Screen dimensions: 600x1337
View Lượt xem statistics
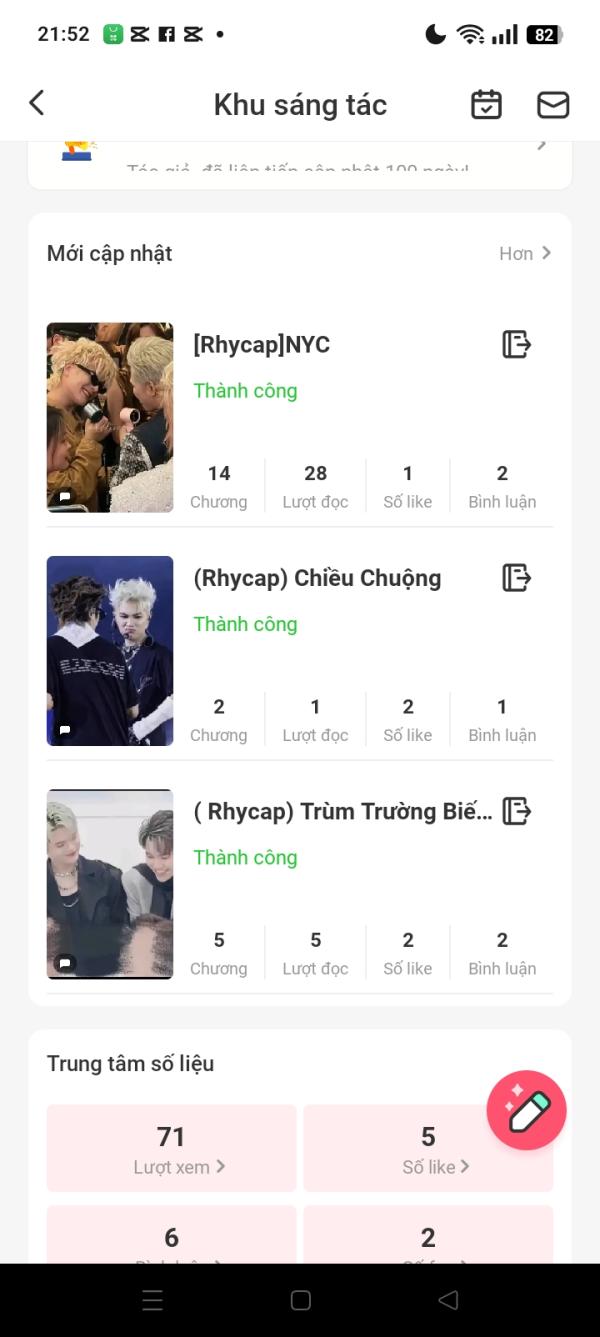172,1148
